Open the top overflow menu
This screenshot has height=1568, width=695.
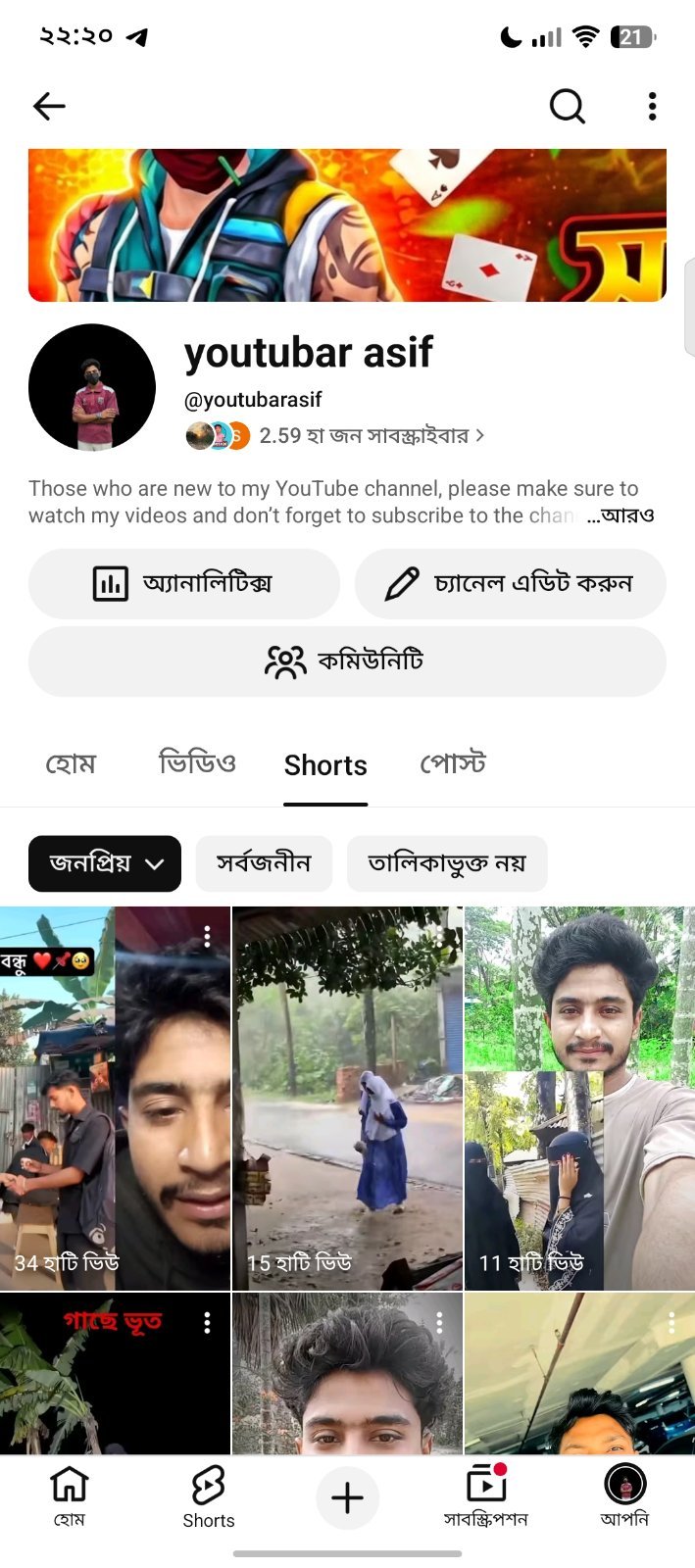tap(652, 106)
